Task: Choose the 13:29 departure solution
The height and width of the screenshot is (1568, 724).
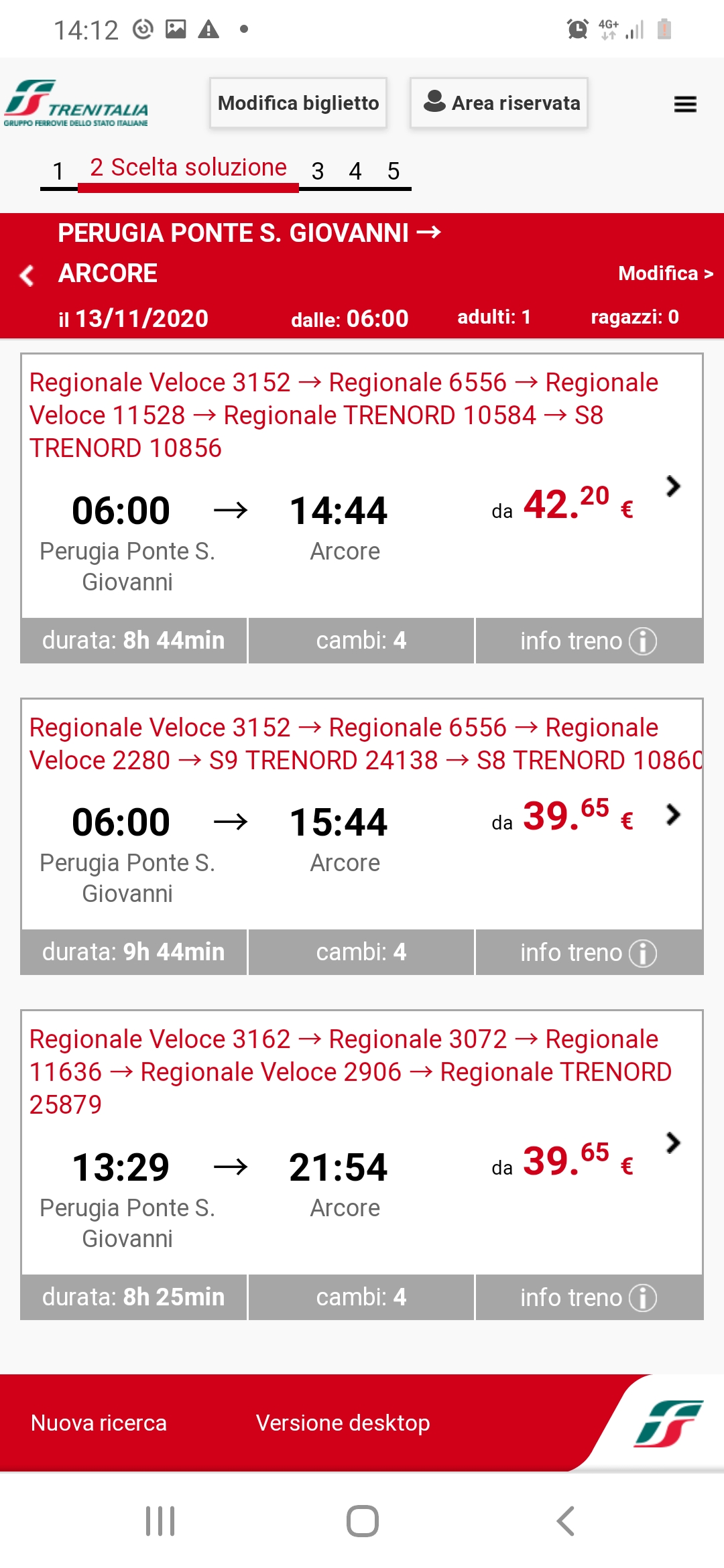Action: click(x=362, y=1142)
